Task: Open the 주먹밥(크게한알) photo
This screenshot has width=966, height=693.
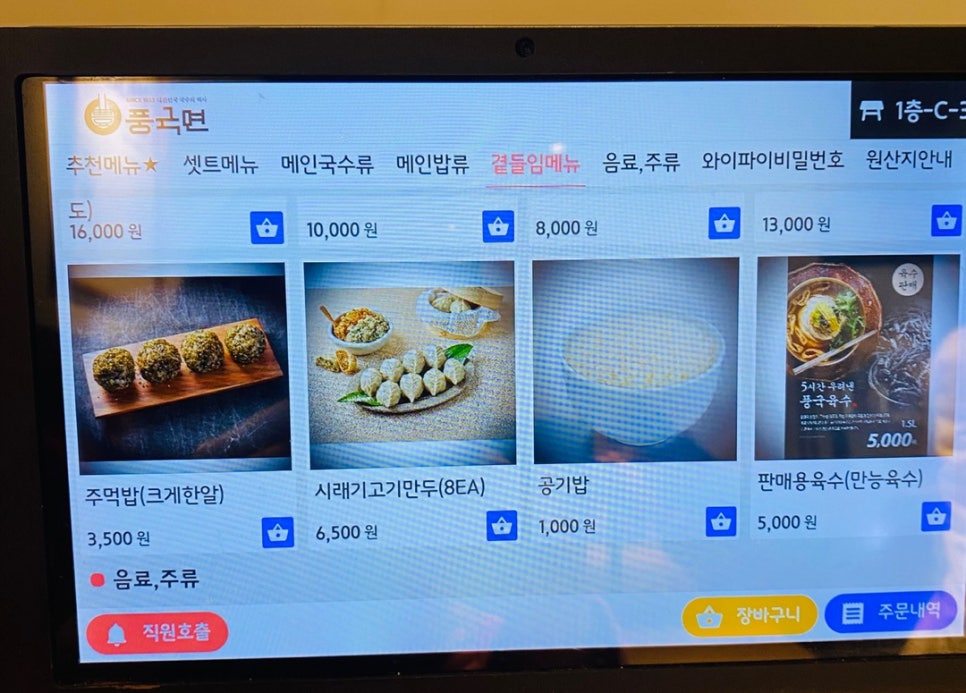Action: point(179,368)
